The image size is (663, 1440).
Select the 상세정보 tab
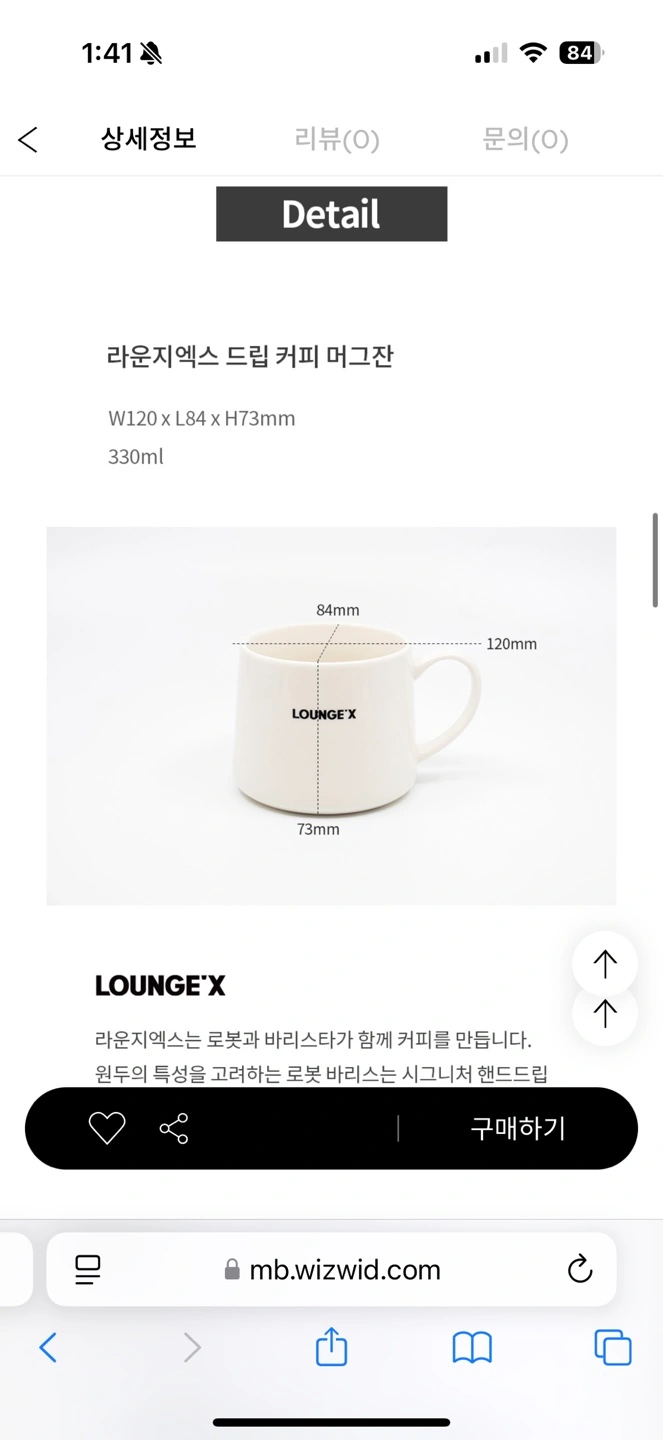tap(149, 138)
